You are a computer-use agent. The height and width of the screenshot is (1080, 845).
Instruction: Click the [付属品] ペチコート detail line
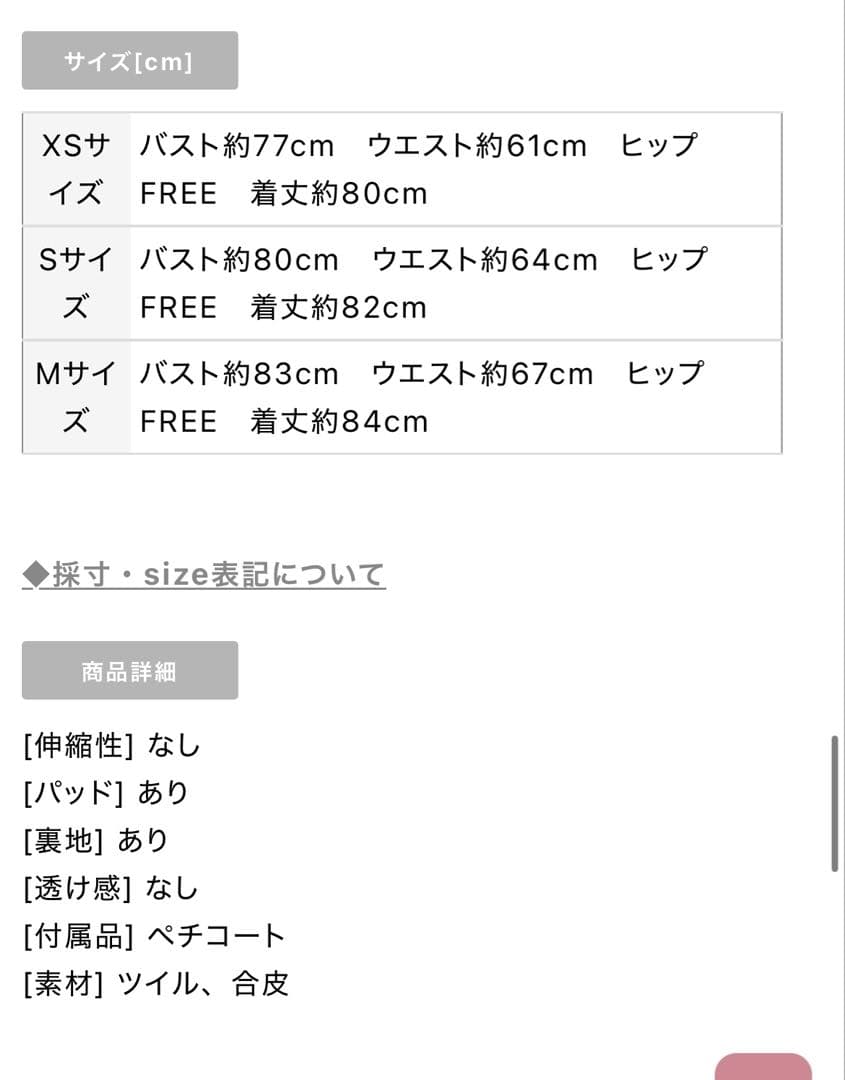[x=152, y=936]
